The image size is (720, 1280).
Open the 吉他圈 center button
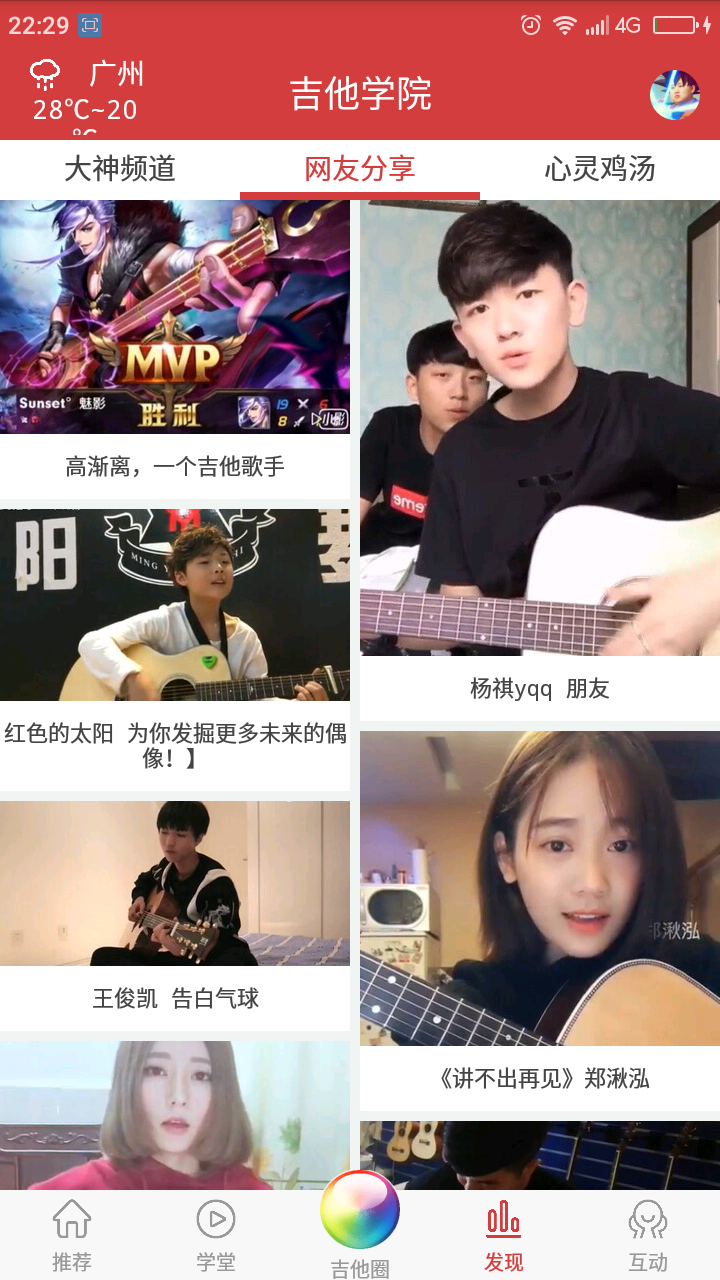coord(360,1222)
